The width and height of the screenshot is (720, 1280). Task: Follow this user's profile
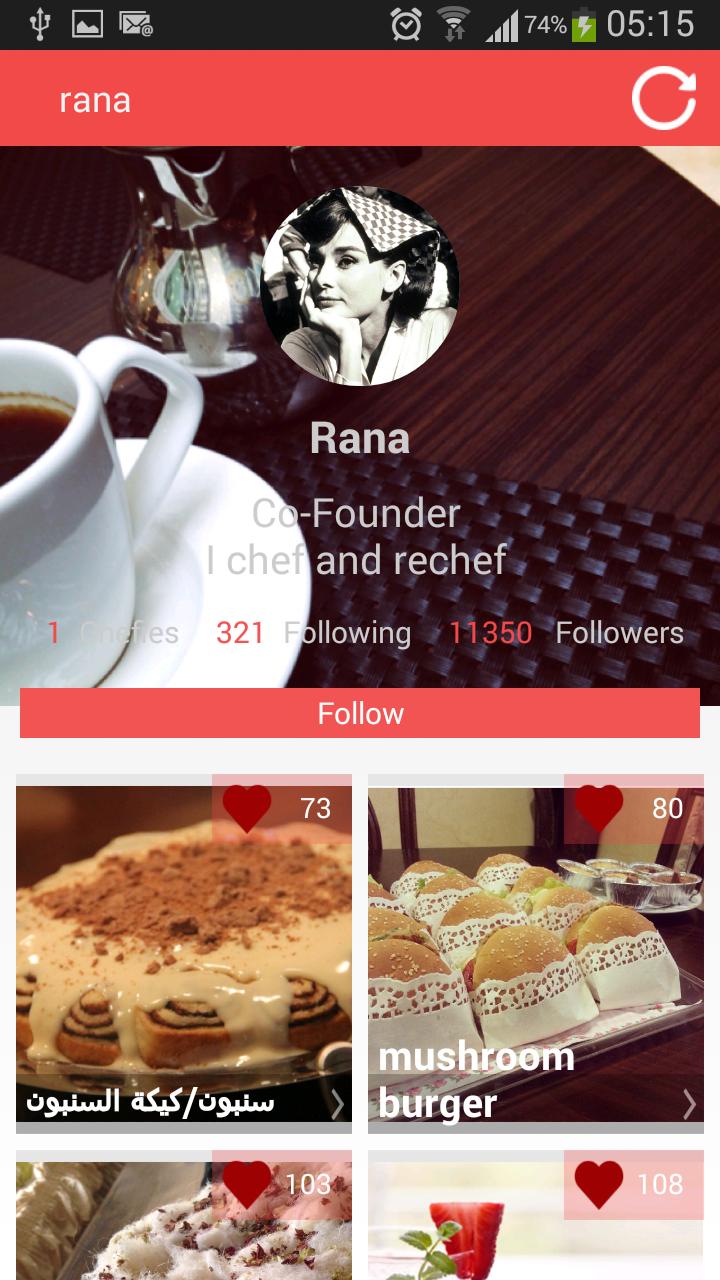tap(360, 713)
